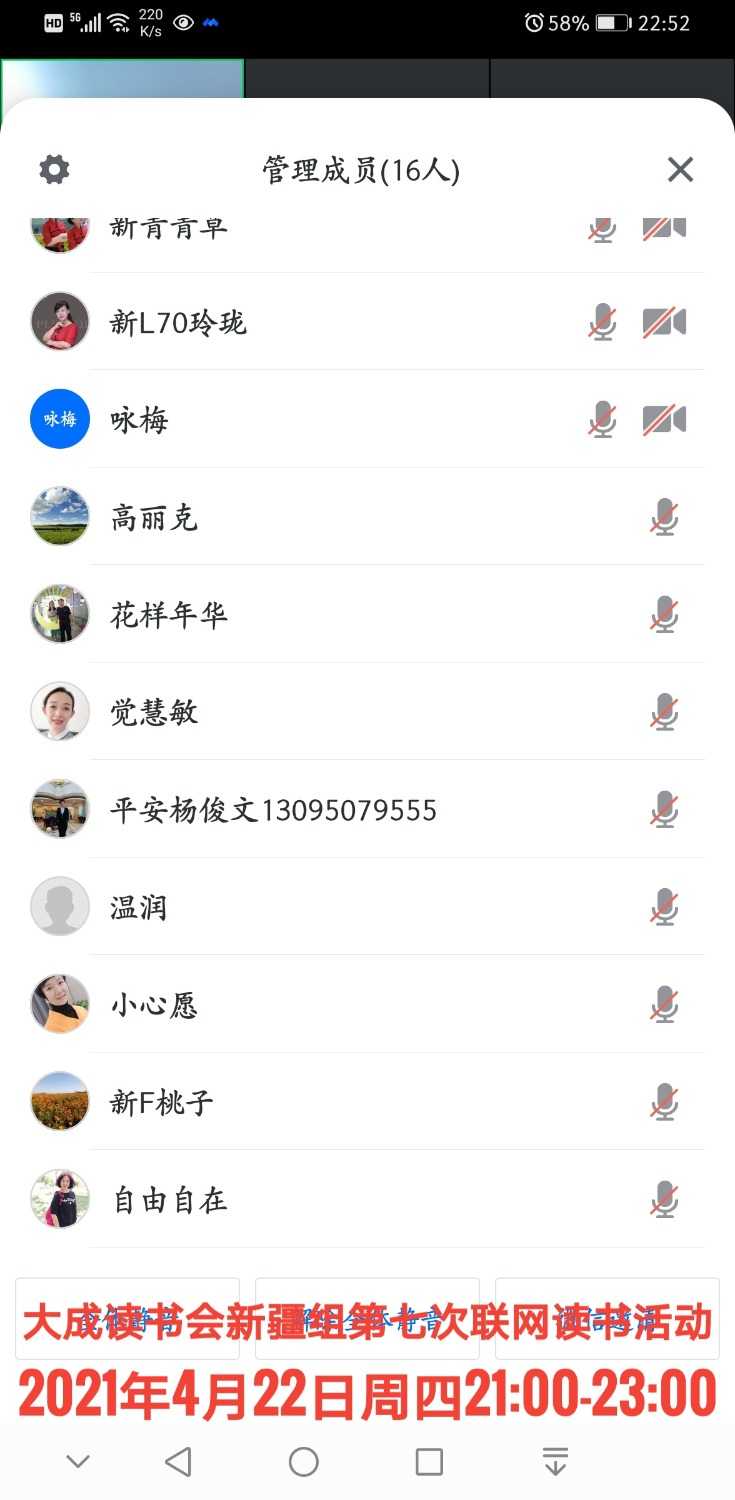The image size is (735, 1500).
Task: Unmute 平安杨俊文's microphone icon
Action: (x=664, y=810)
